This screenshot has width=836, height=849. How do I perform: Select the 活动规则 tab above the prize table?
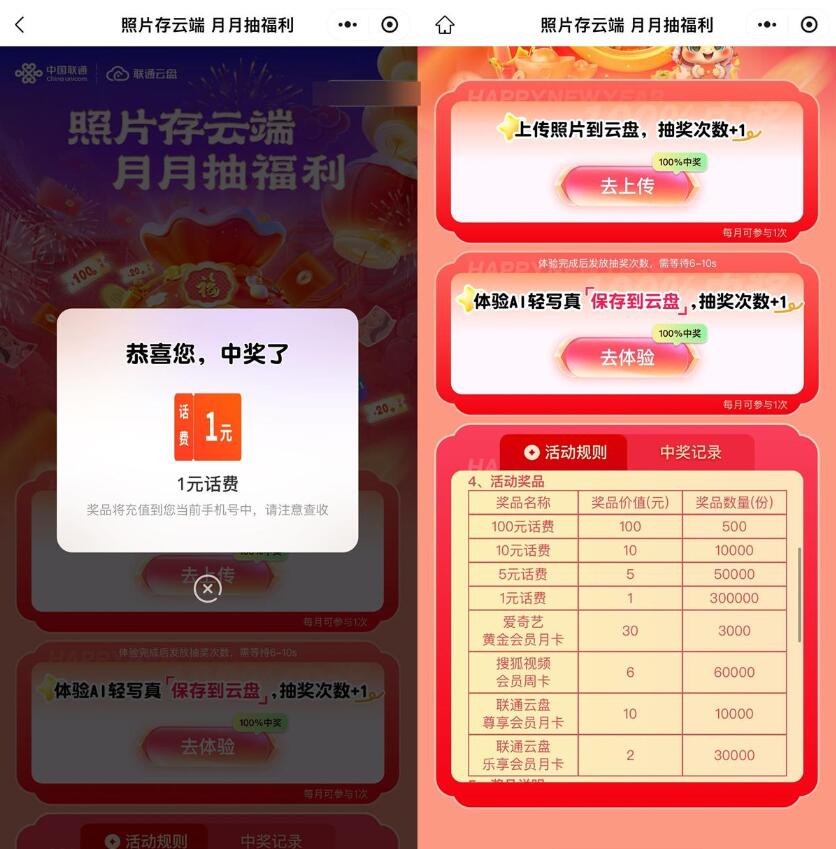tap(565, 452)
